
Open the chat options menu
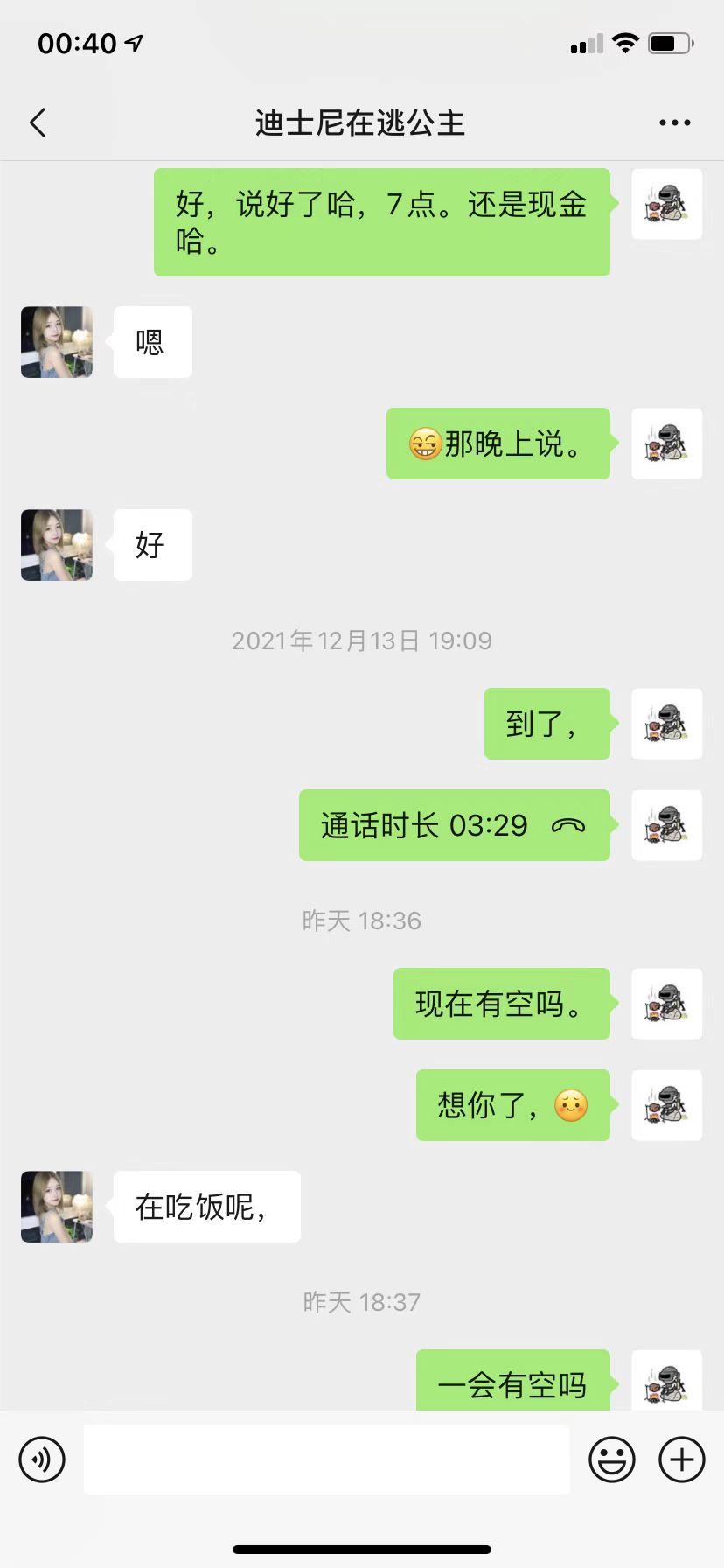click(x=674, y=123)
